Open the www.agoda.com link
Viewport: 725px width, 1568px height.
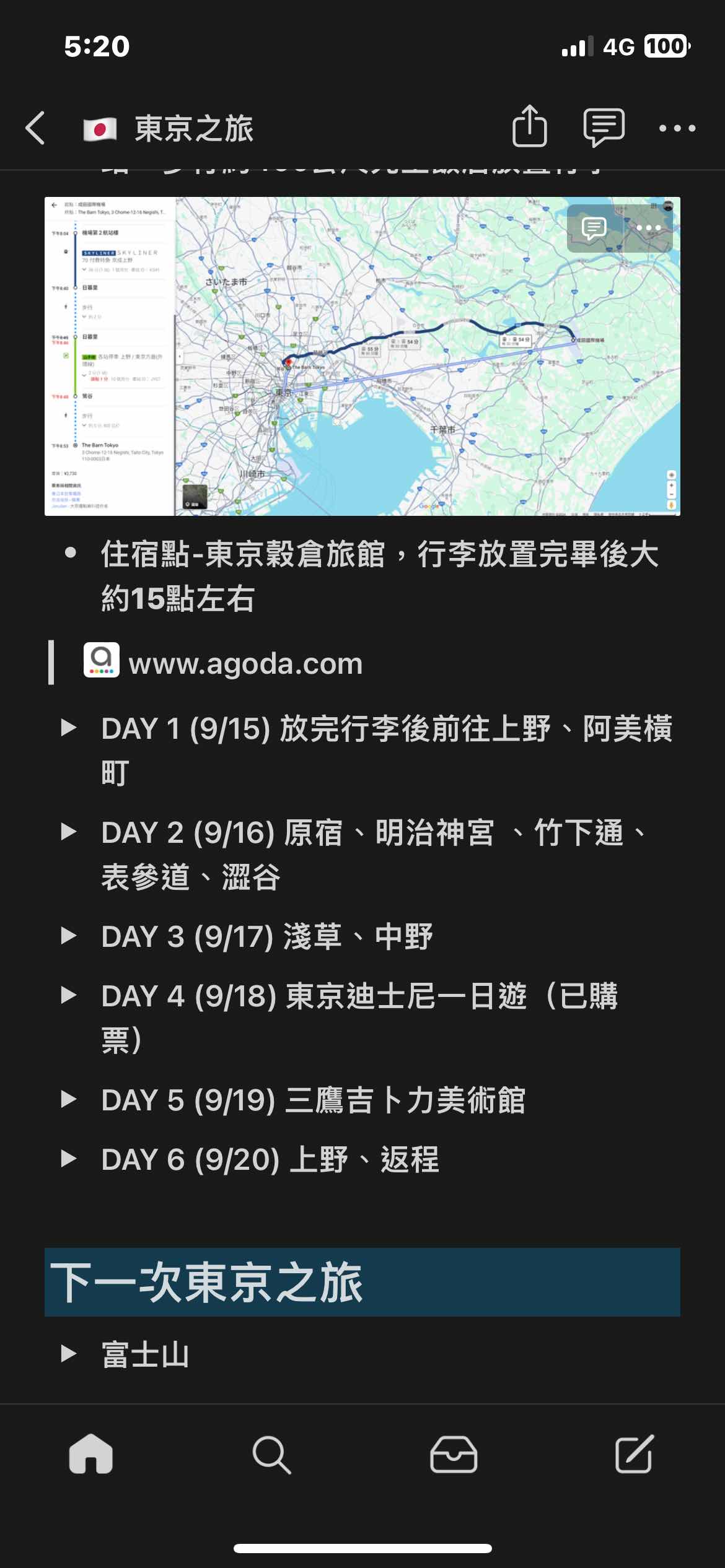(245, 663)
